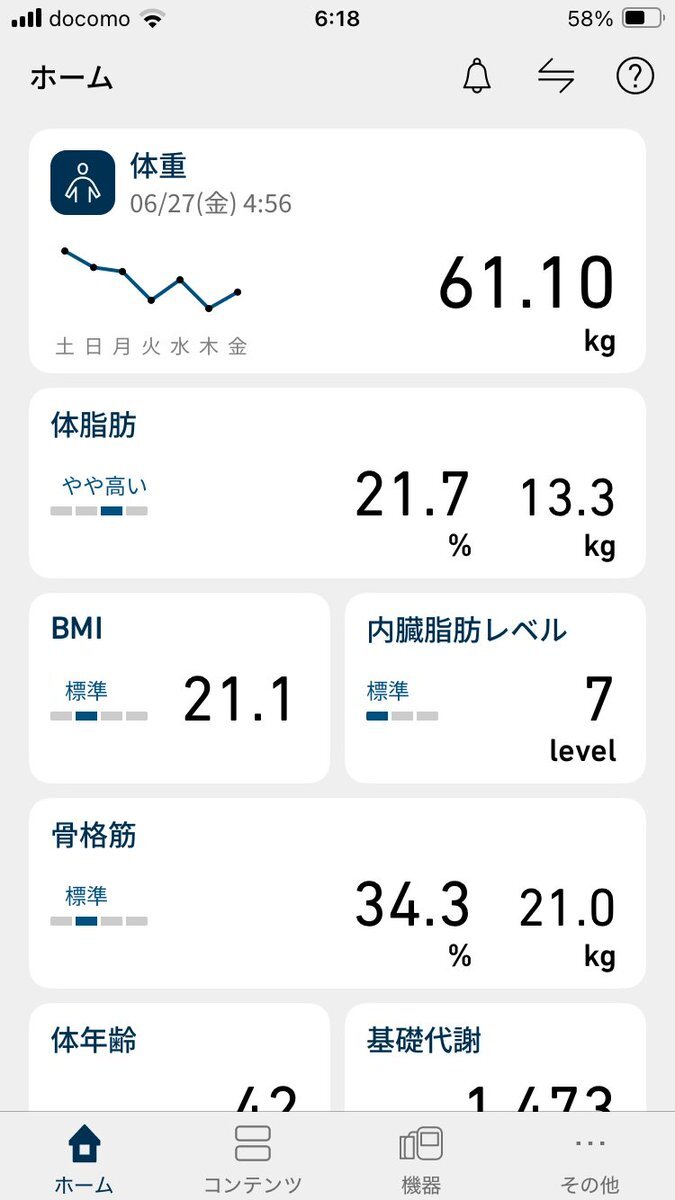The height and width of the screenshot is (1200, 675).
Task: Open the notifications bell
Action: pyautogui.click(x=478, y=77)
